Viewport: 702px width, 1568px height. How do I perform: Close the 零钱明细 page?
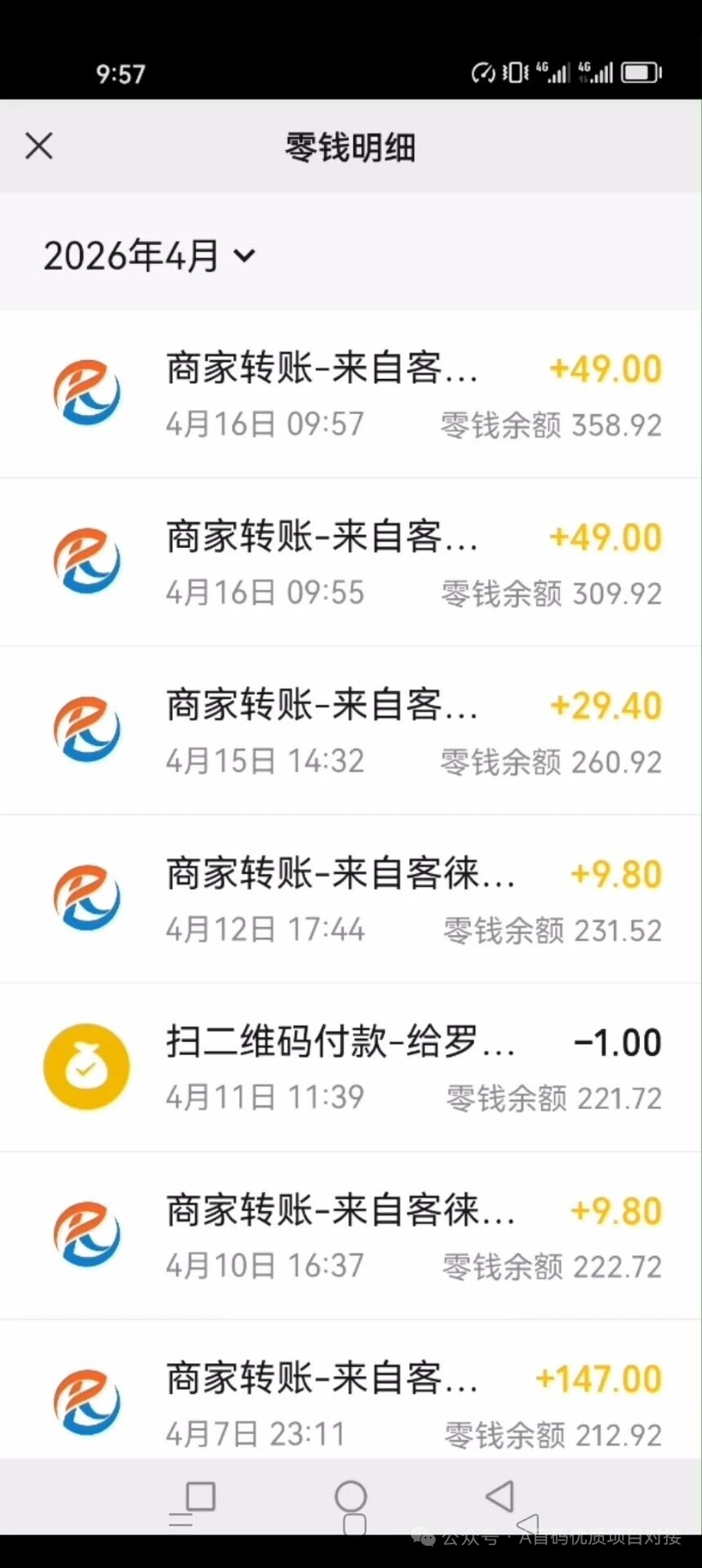click(39, 147)
